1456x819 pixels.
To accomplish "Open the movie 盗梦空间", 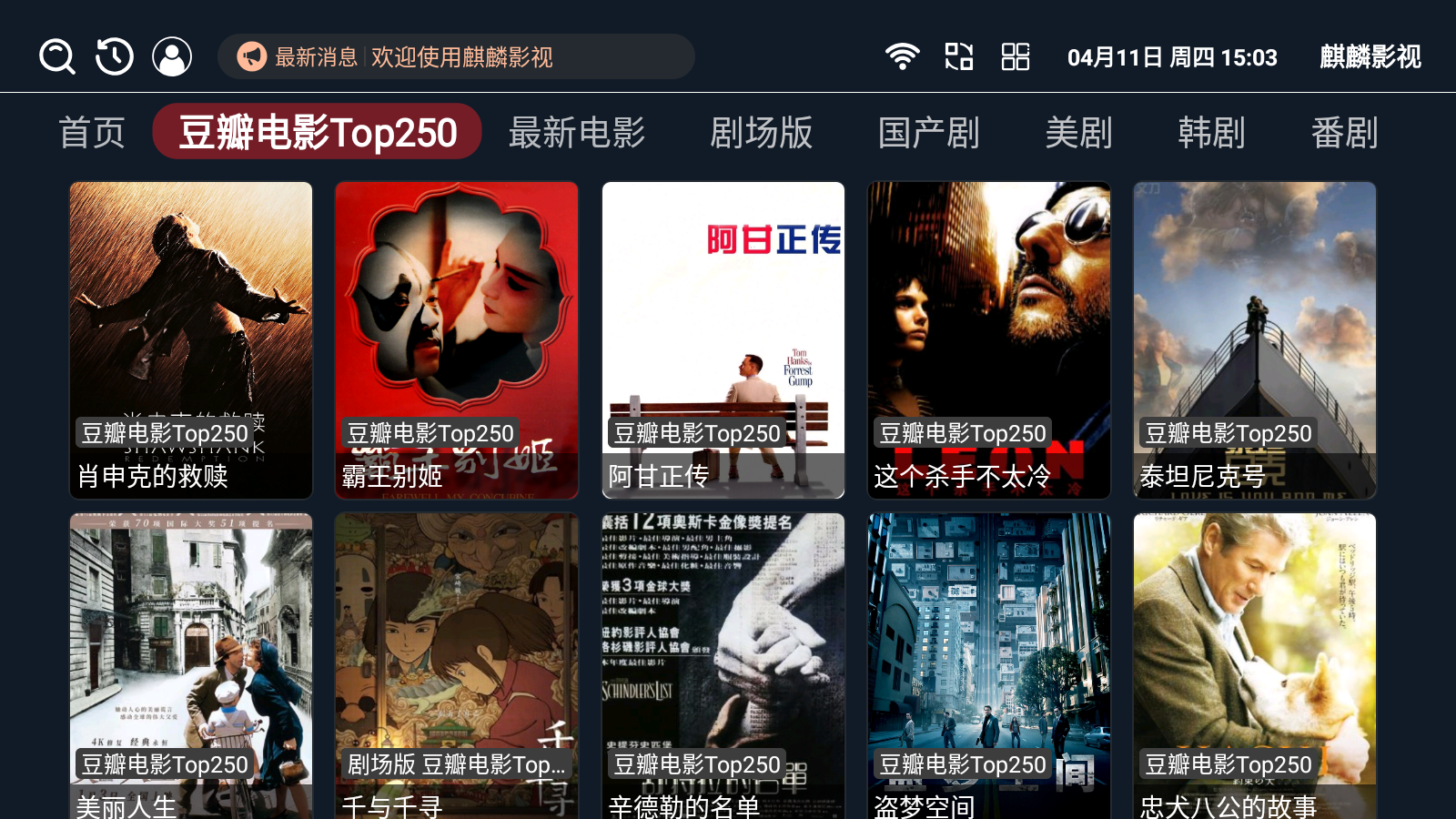I will coord(989,665).
